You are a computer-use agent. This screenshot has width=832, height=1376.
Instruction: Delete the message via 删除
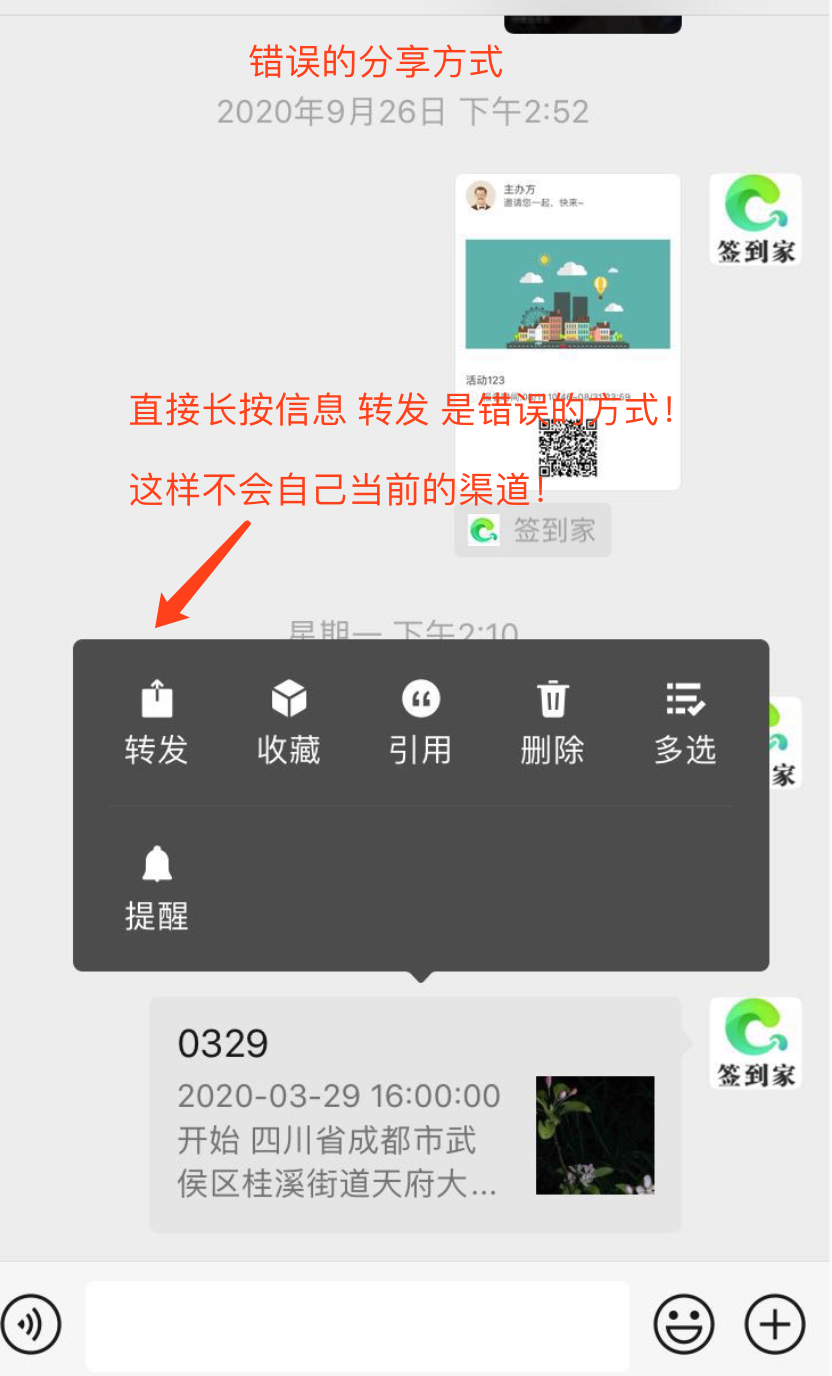[552, 722]
